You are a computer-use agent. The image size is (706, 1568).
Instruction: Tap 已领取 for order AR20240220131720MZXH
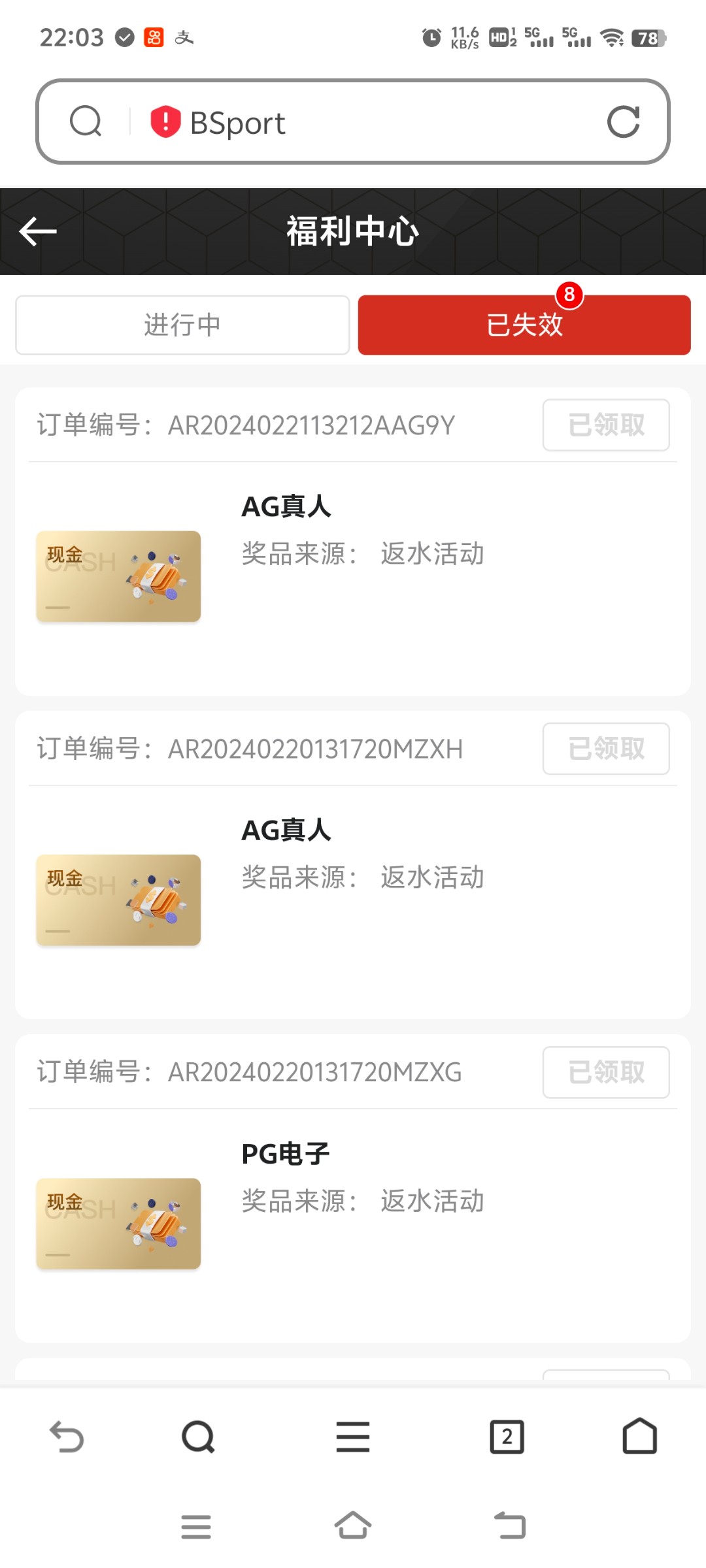pos(606,749)
